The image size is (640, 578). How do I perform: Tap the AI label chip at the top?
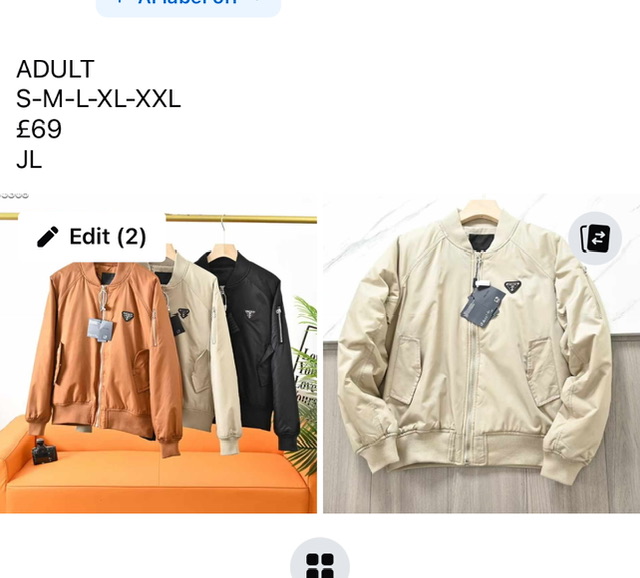(188, 5)
